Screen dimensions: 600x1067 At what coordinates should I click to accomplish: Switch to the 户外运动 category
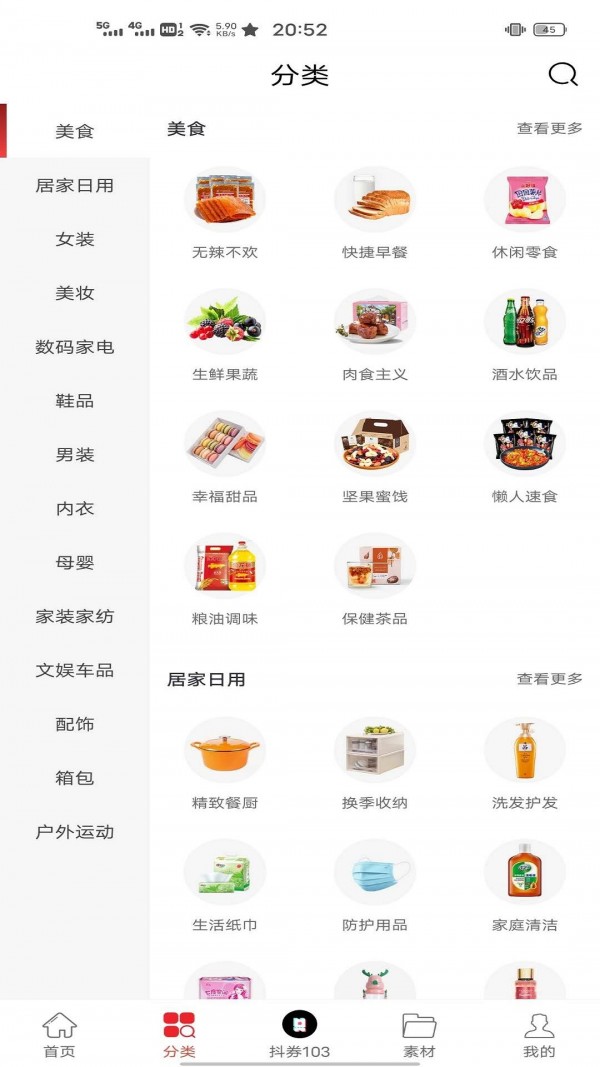point(75,832)
